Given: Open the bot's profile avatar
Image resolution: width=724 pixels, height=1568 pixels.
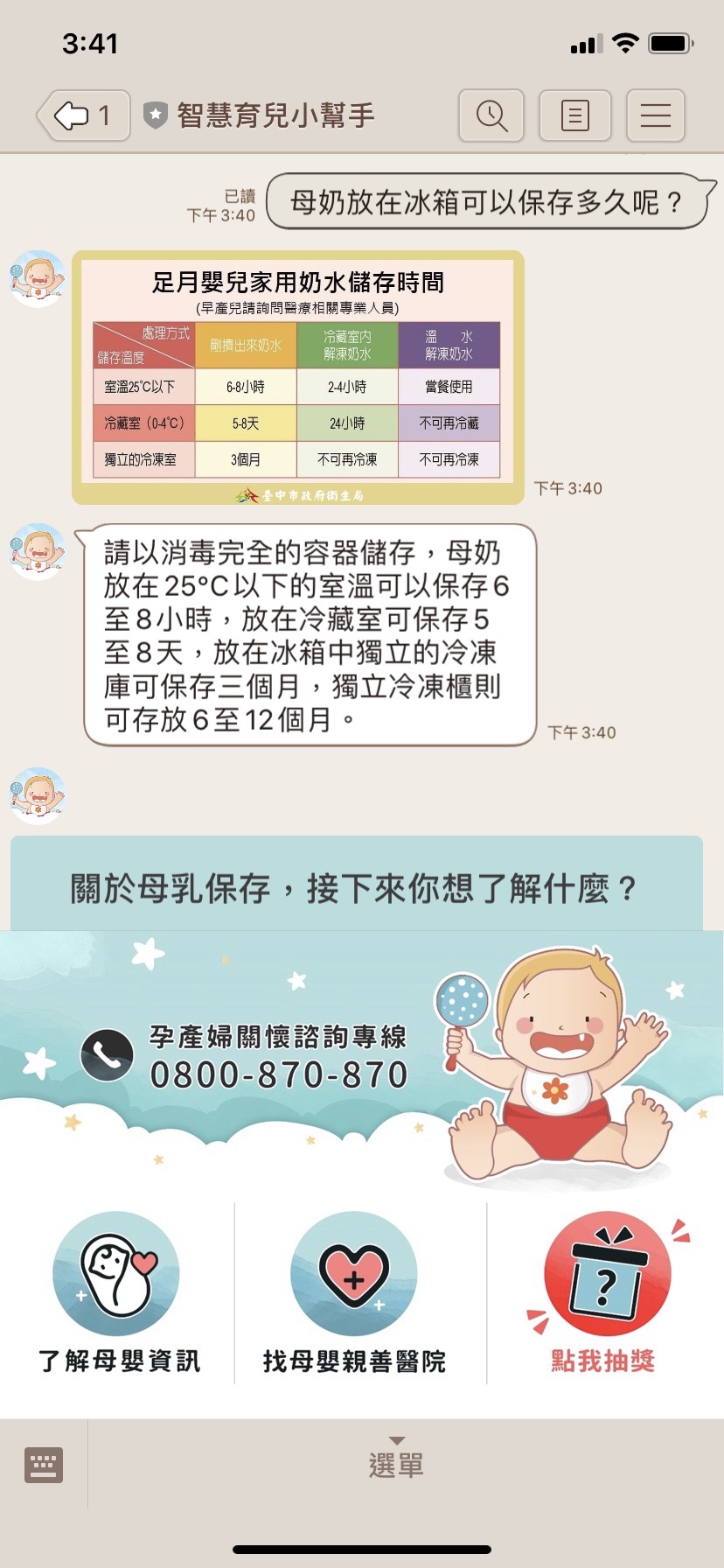Looking at the screenshot, I should click(38, 279).
